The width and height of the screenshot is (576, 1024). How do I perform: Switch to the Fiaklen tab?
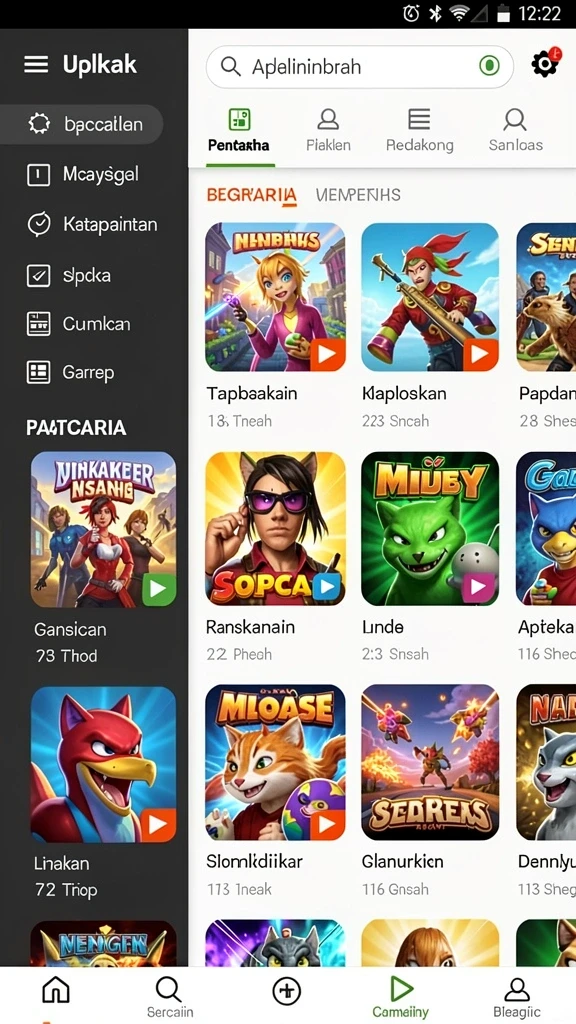point(328,130)
